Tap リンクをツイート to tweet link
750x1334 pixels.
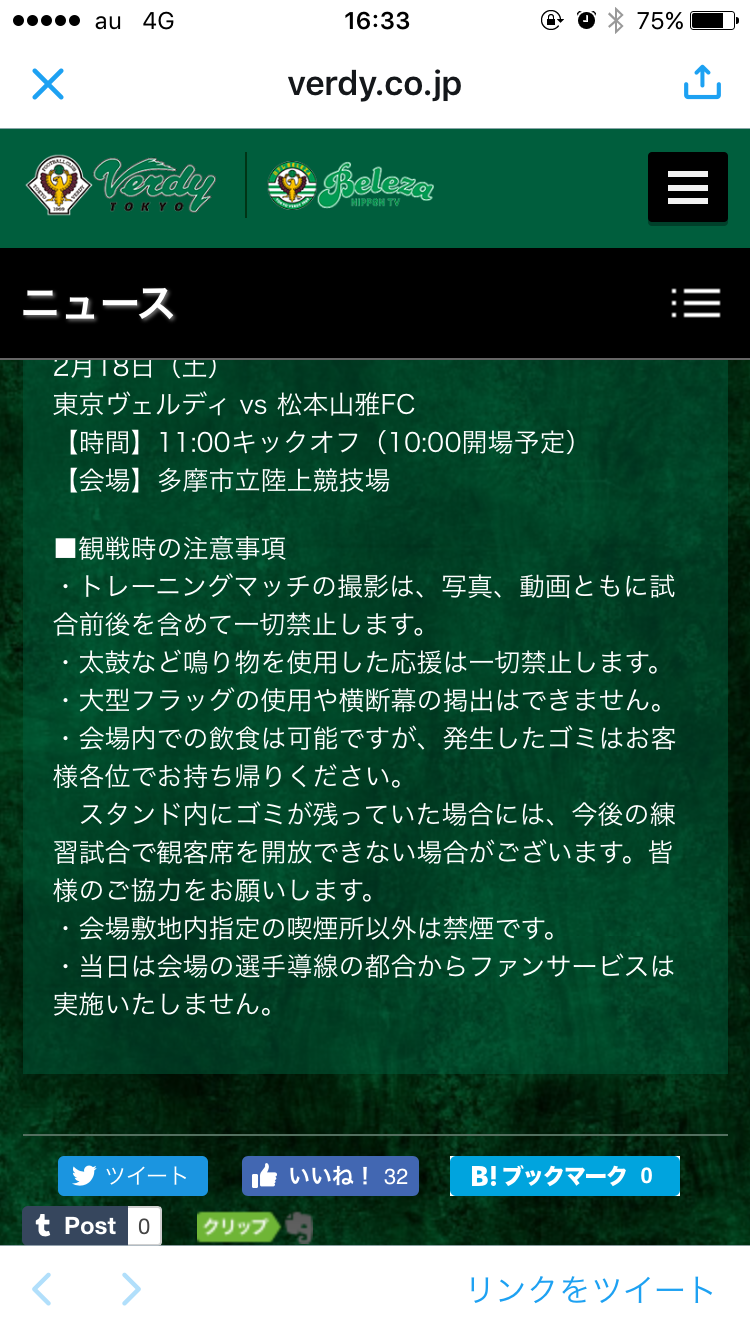(x=590, y=1290)
